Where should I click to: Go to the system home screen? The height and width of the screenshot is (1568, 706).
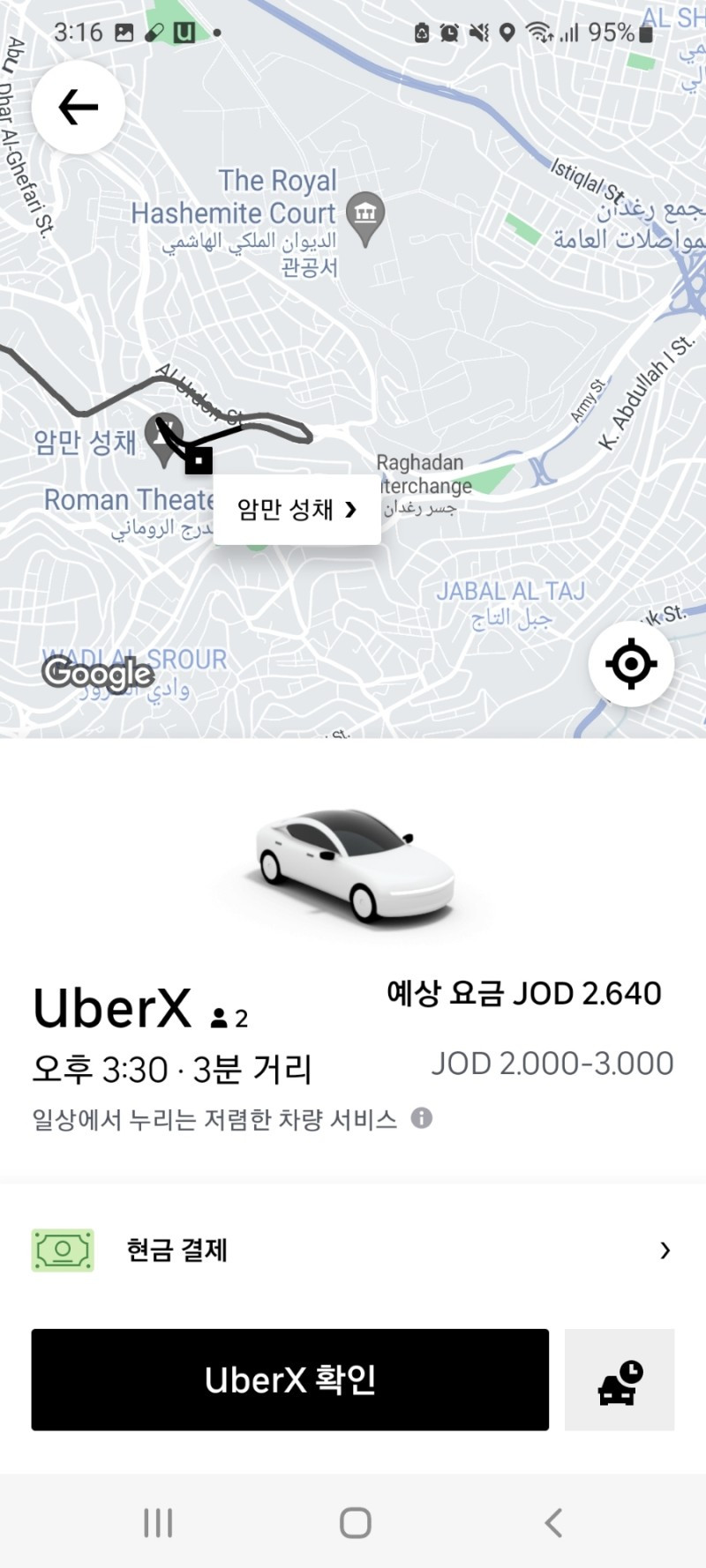[355, 1522]
